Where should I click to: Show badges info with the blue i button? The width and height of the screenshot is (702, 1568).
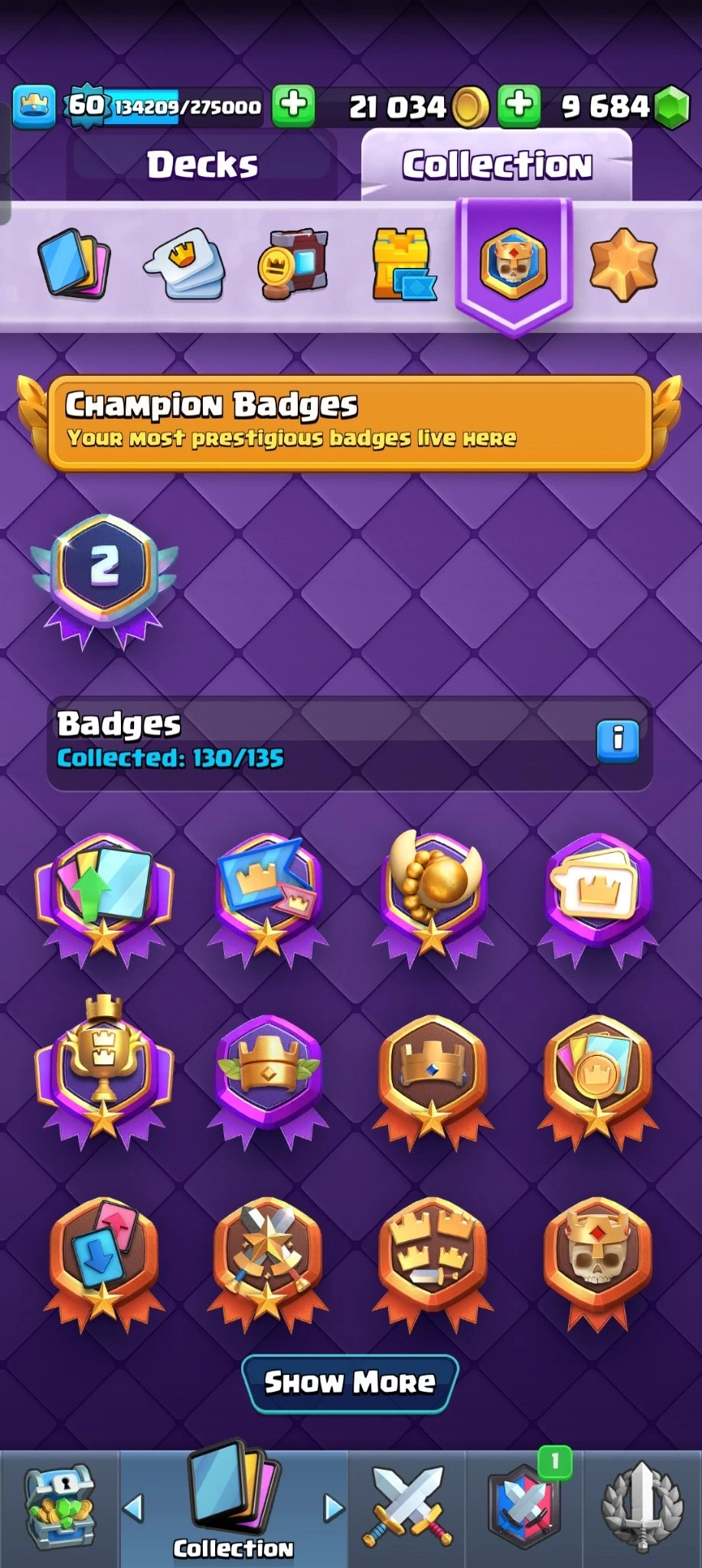[x=617, y=740]
